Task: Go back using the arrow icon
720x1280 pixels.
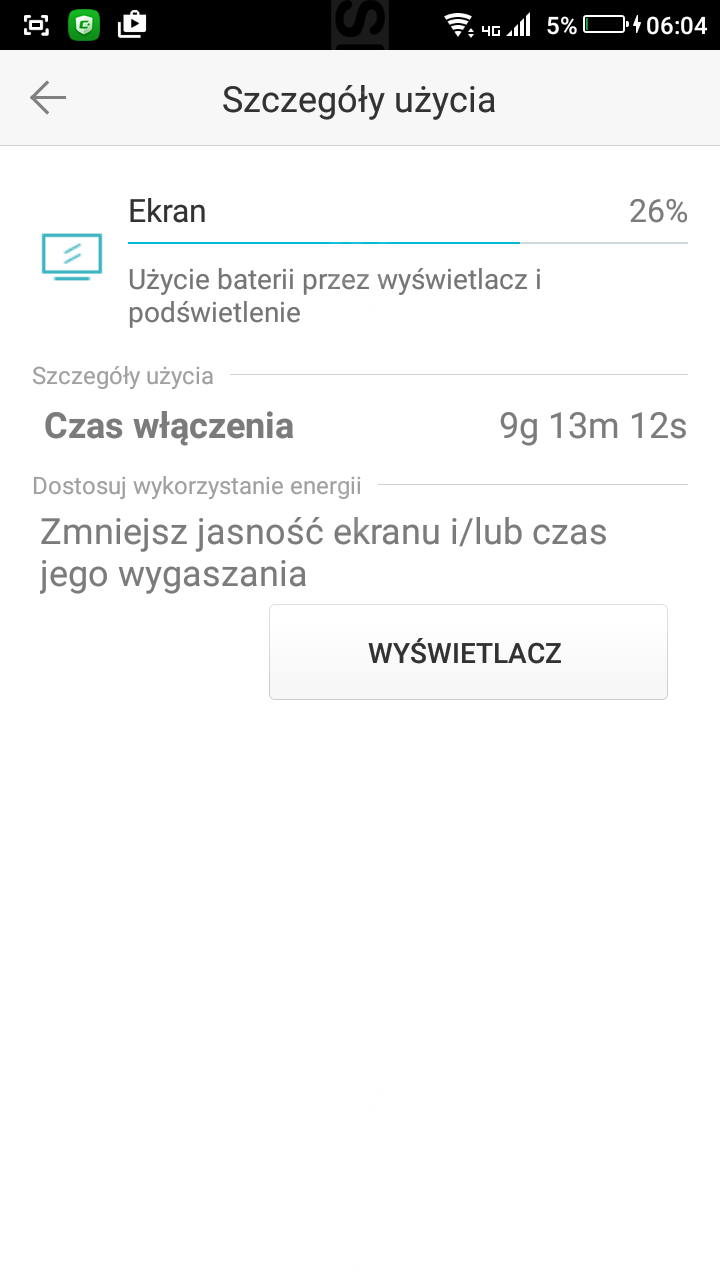Action: 48,98
